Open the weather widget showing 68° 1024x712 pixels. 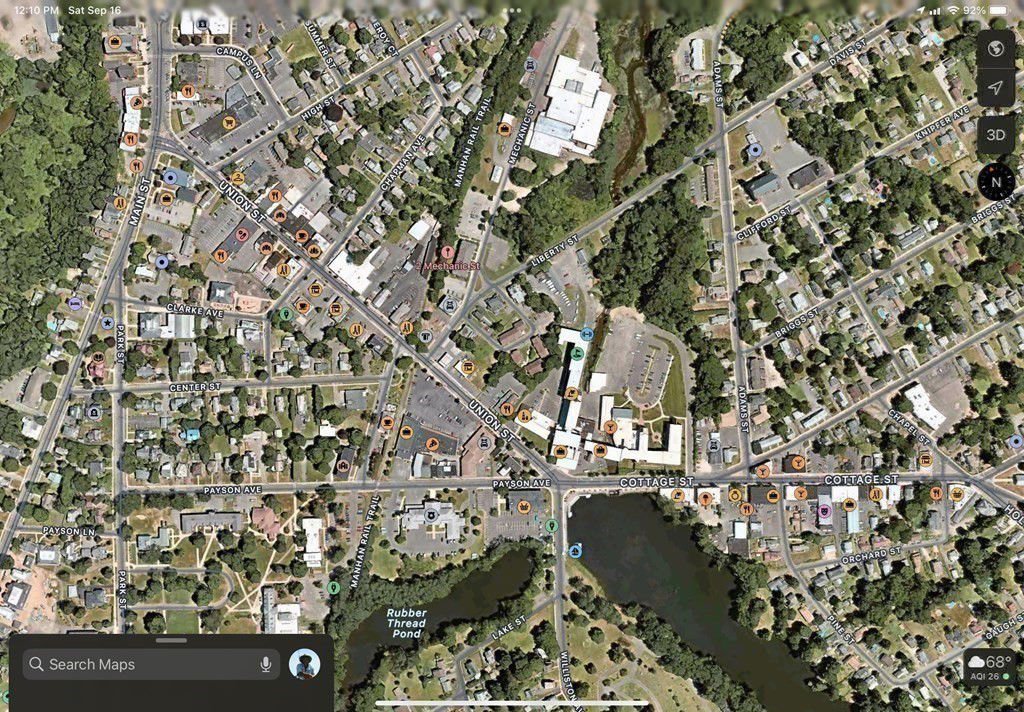tap(988, 665)
